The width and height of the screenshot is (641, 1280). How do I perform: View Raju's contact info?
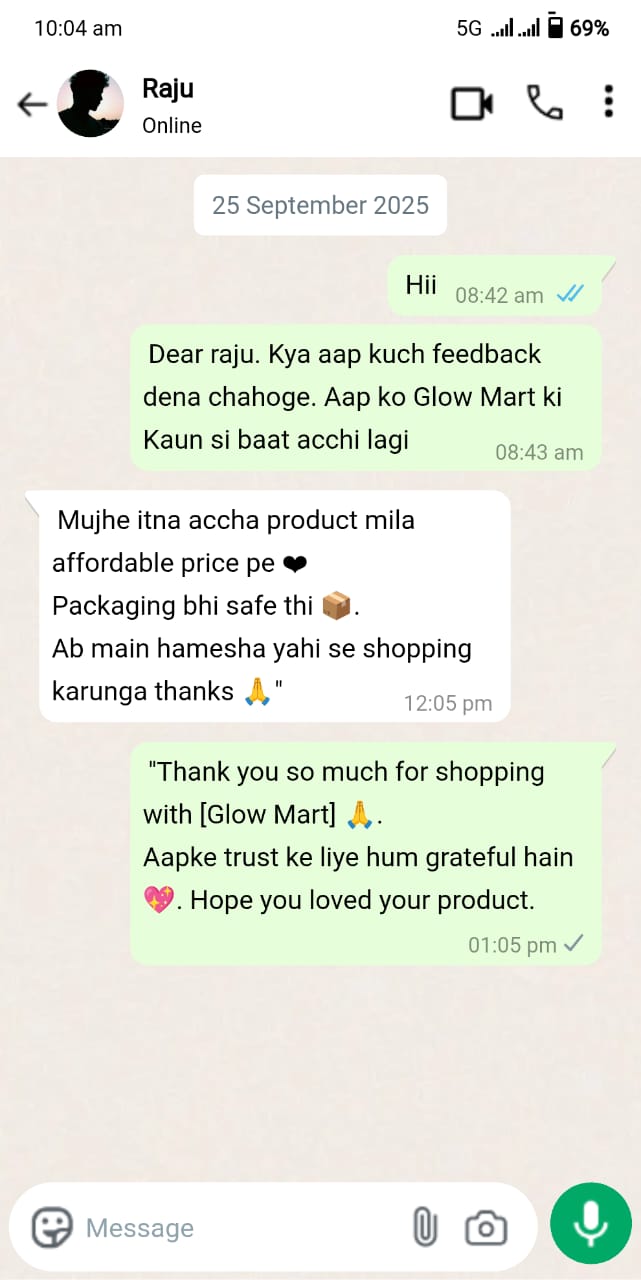point(172,104)
